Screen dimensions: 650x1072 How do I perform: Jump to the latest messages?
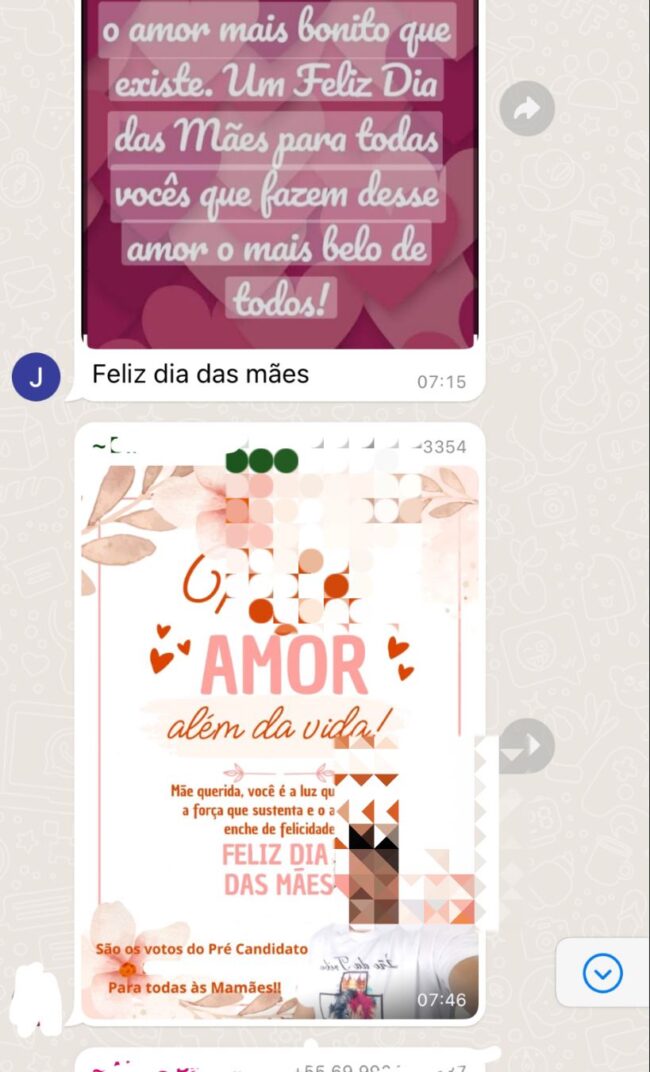pyautogui.click(x=602, y=972)
